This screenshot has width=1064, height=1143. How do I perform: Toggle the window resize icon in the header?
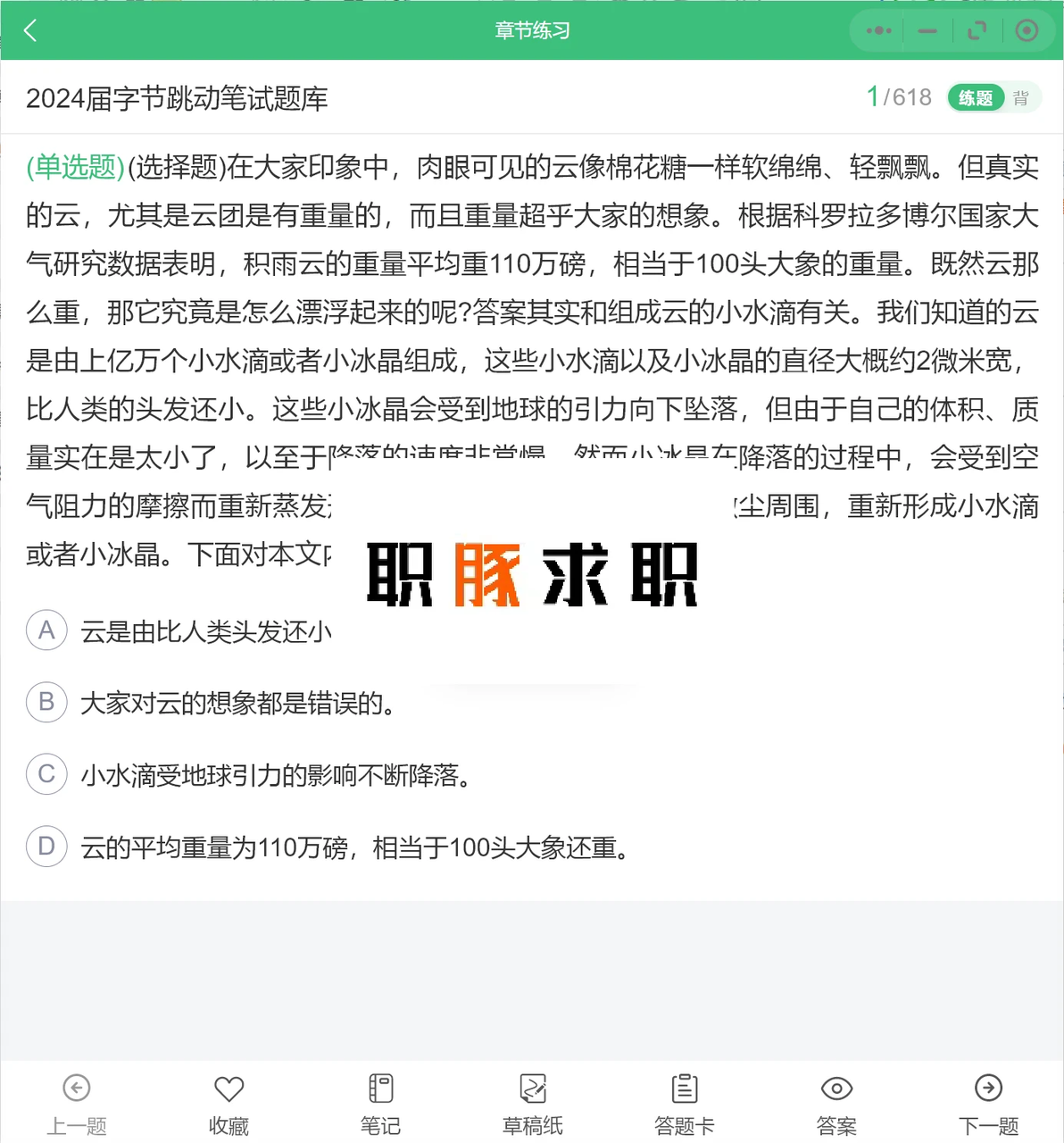[977, 31]
